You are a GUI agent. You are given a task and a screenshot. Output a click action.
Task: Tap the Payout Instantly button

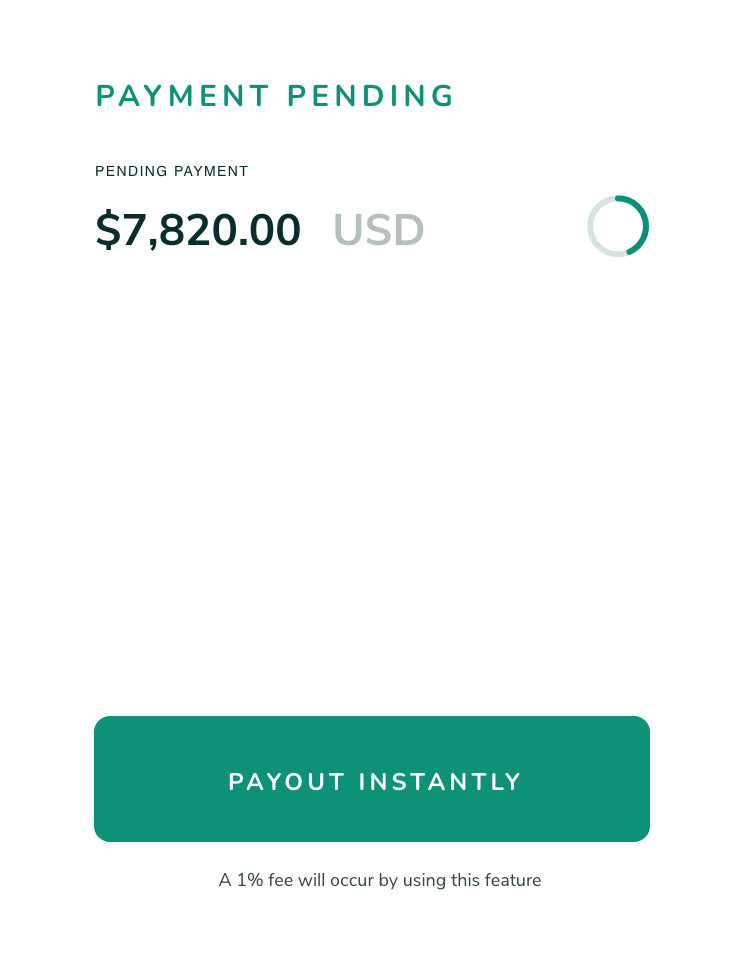click(x=372, y=779)
